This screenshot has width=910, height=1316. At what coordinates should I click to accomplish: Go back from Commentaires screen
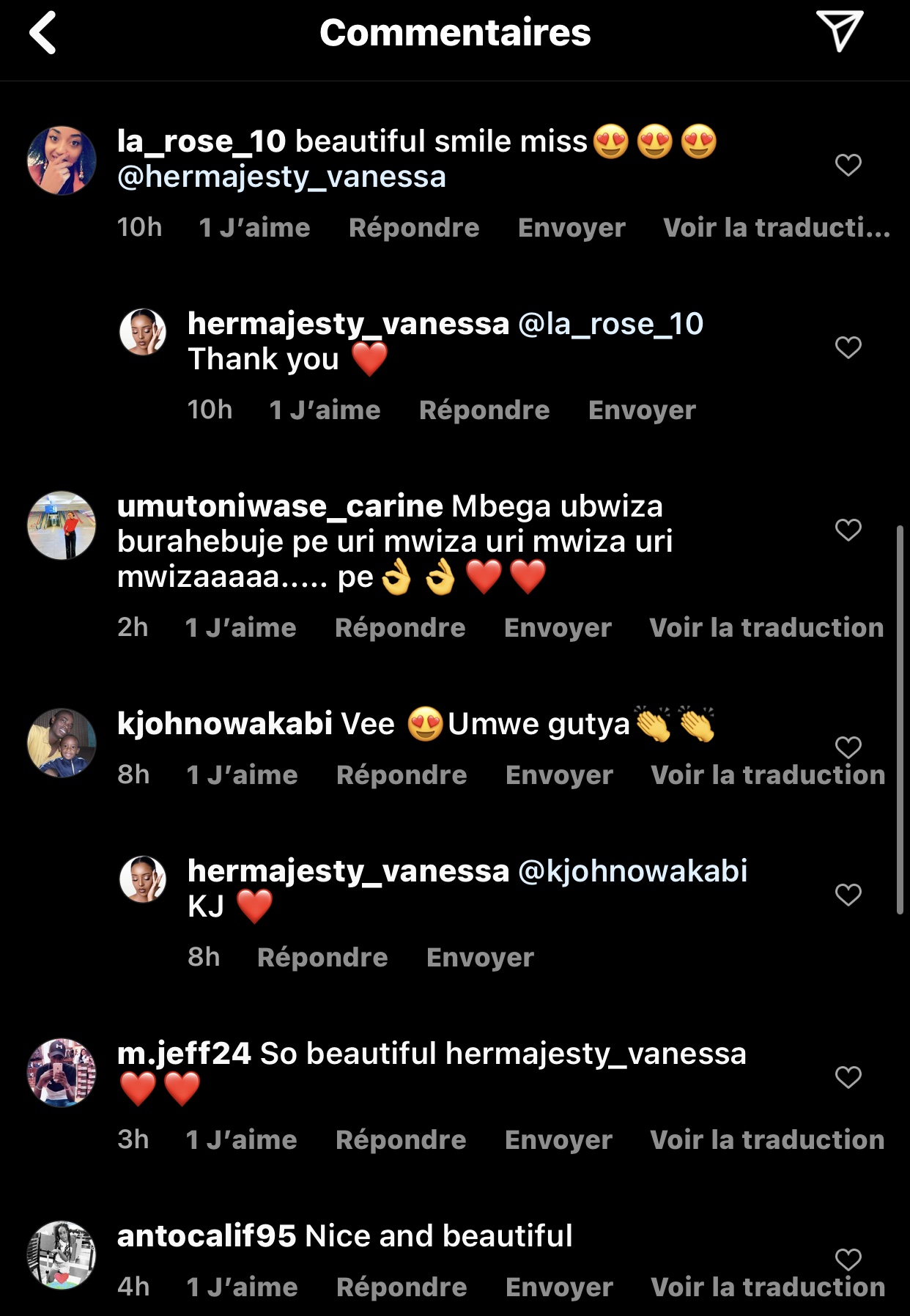42,33
